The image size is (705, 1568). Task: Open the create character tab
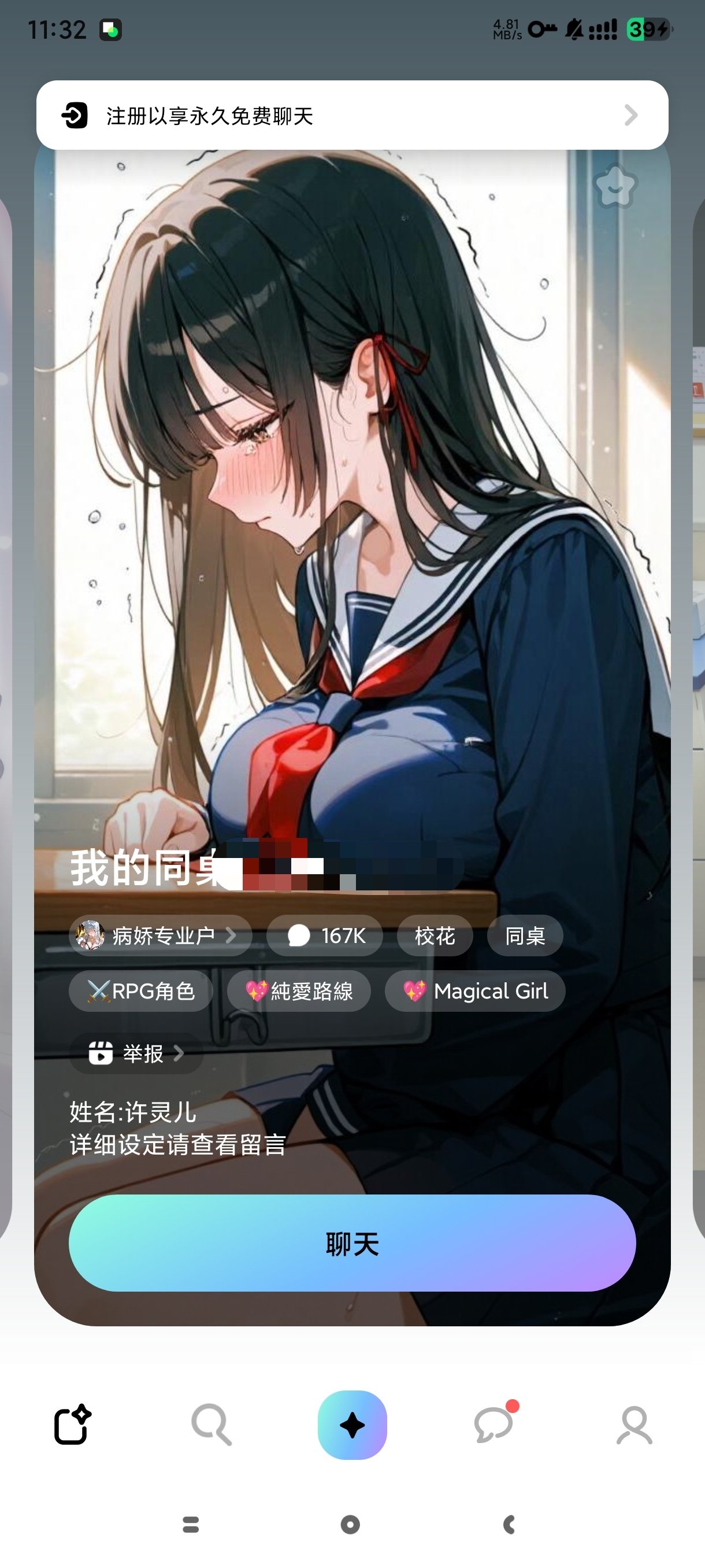coord(72,1425)
